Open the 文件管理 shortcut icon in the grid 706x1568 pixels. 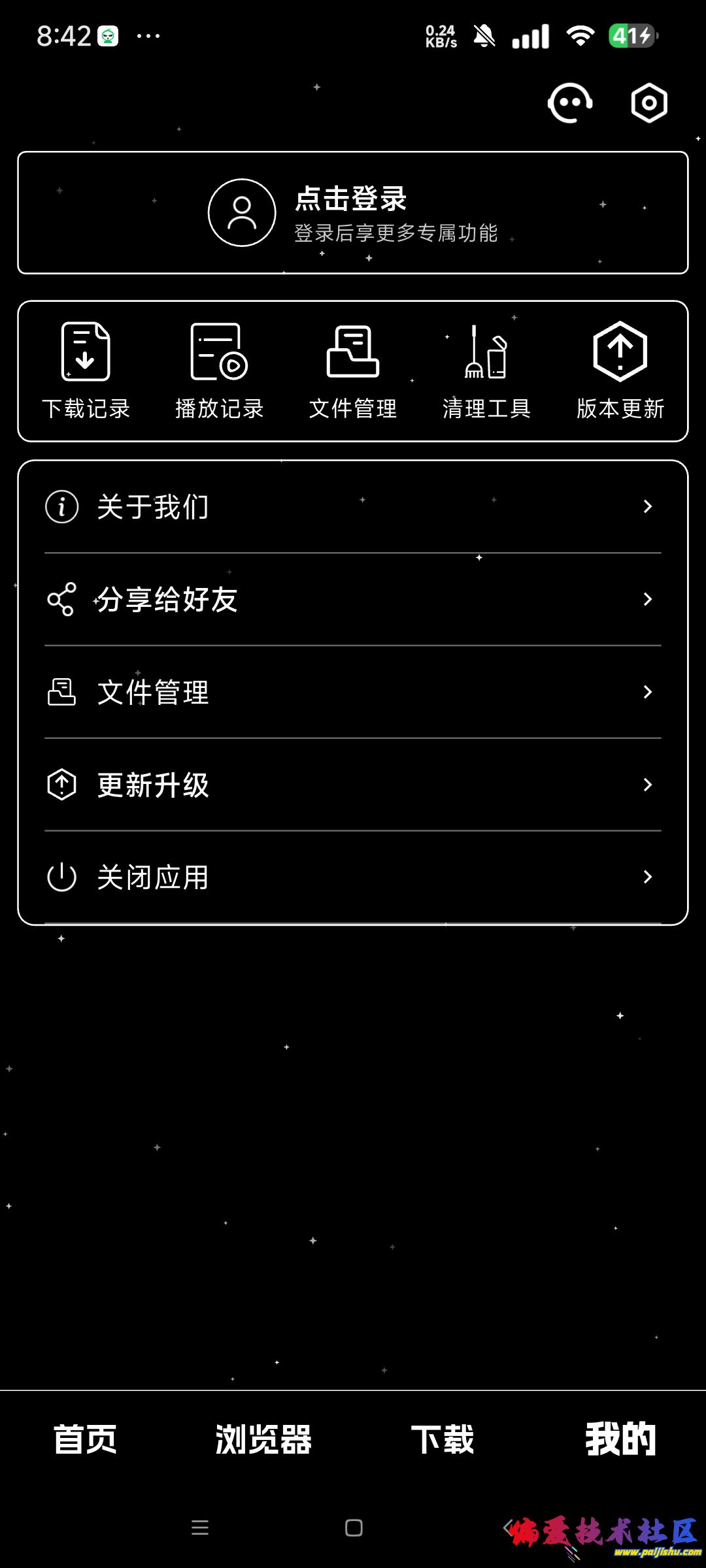pos(353,370)
